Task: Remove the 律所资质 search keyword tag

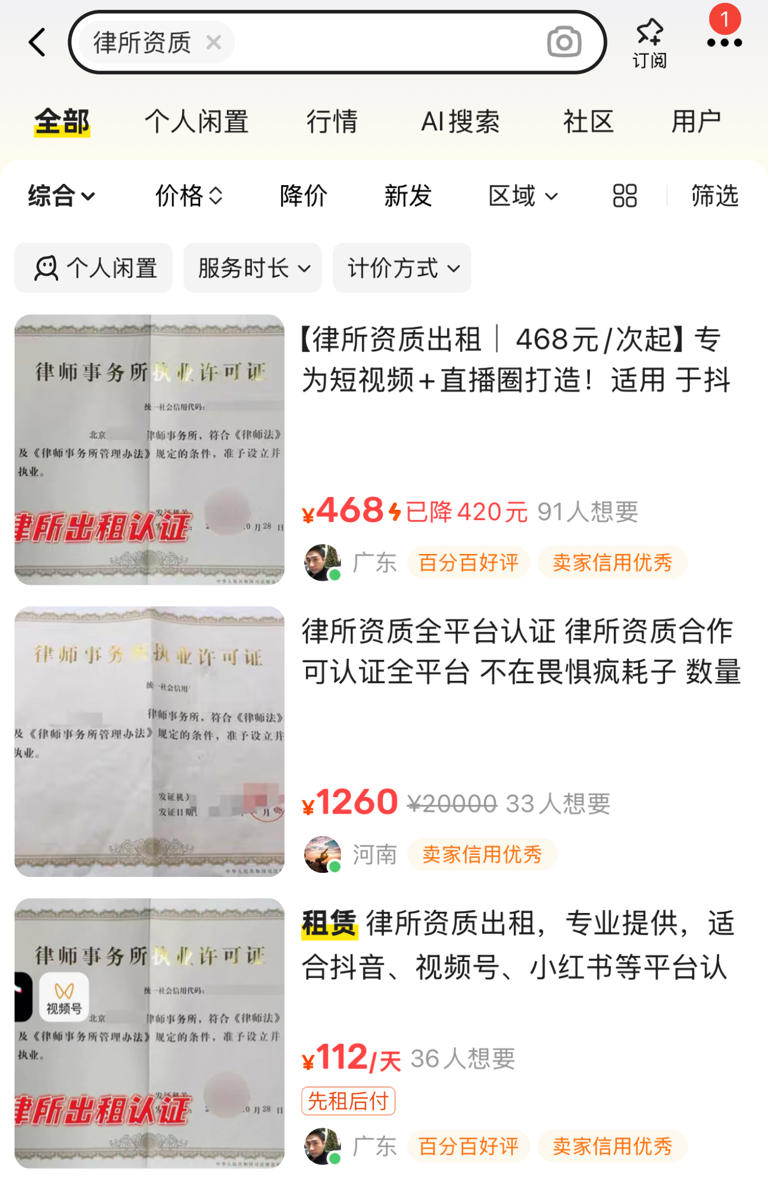Action: coord(213,42)
